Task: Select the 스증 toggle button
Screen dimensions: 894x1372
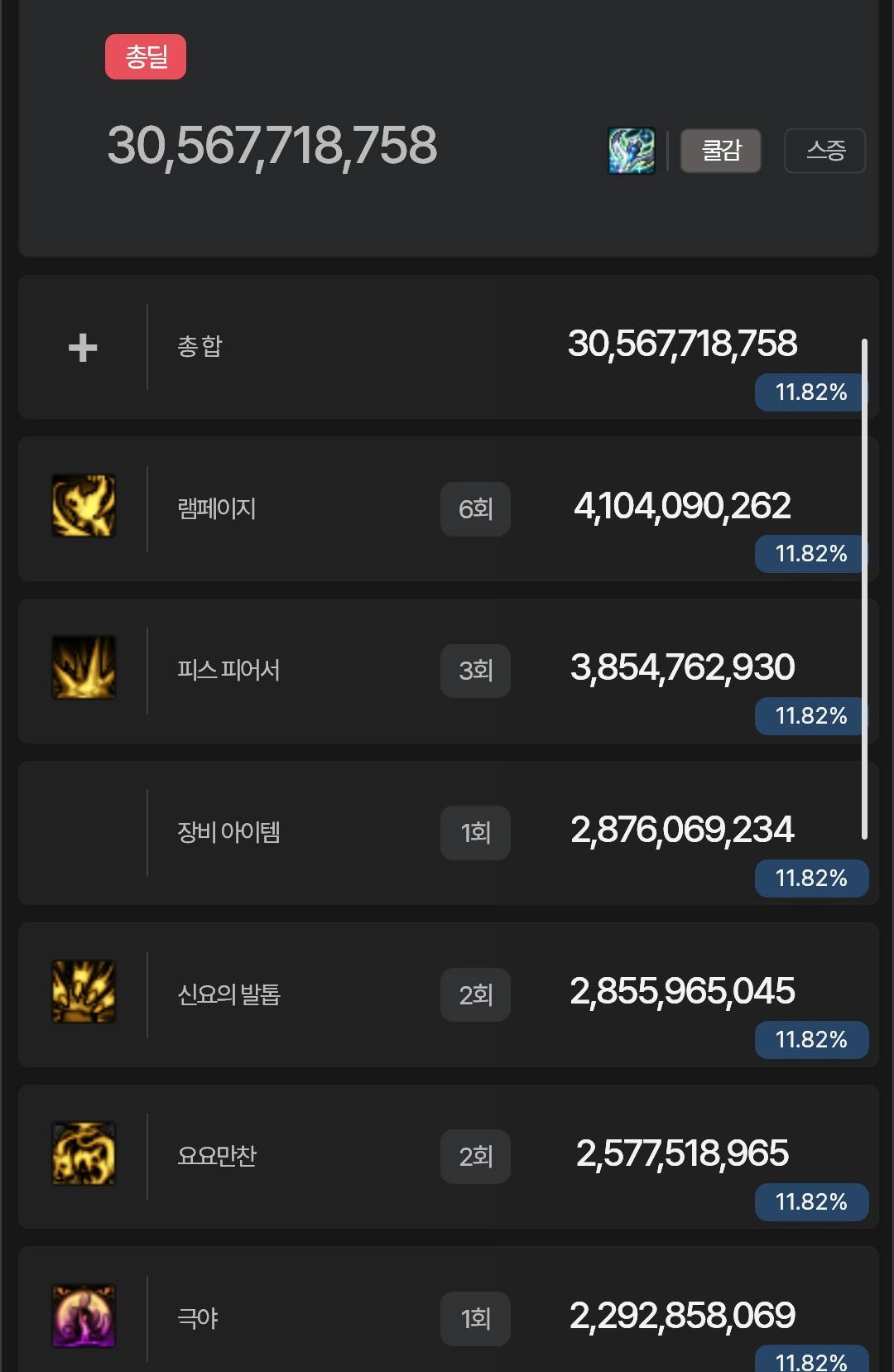Action: [x=824, y=151]
